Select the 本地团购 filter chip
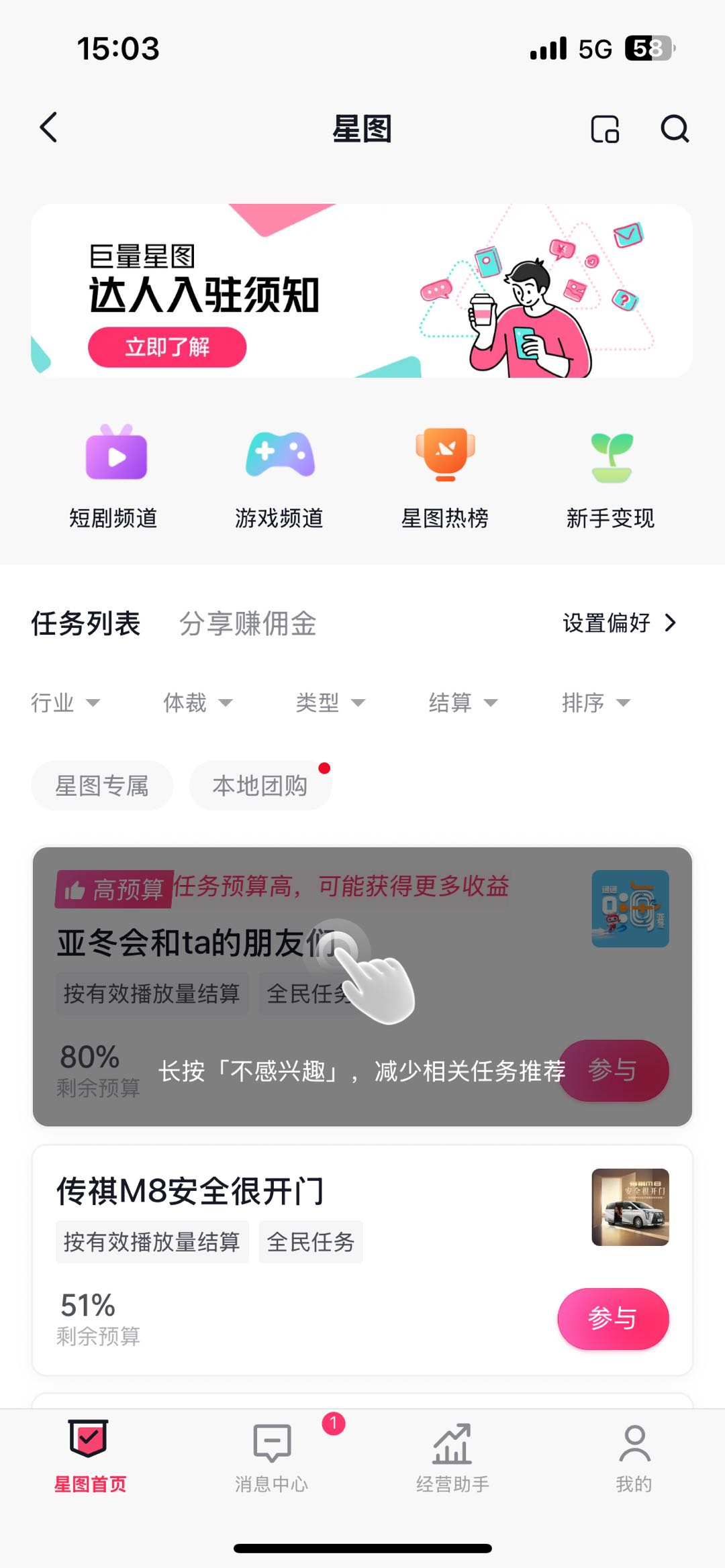 click(260, 786)
